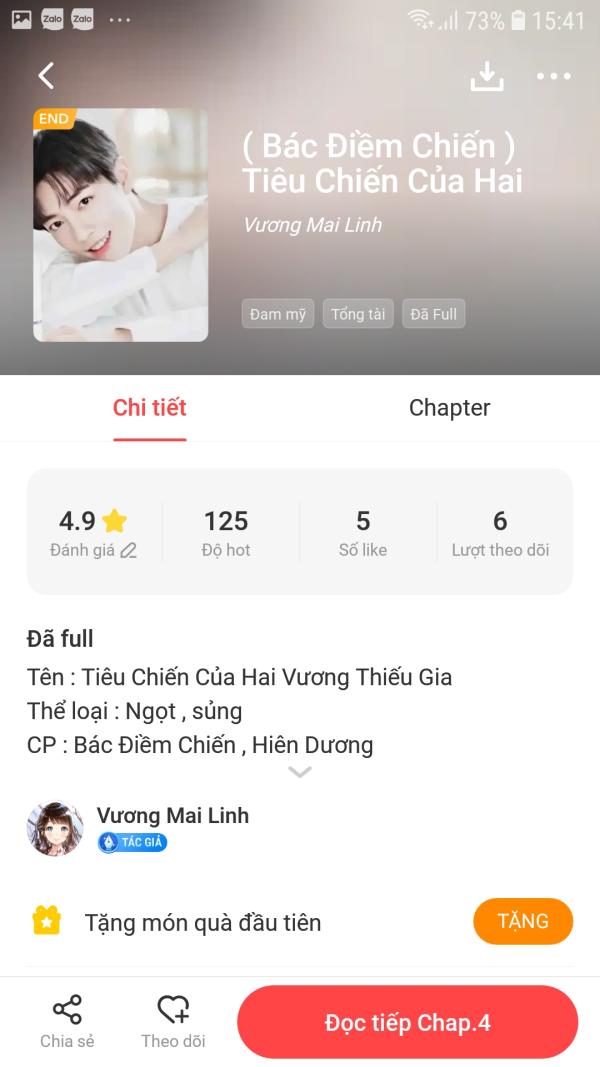Select the Tổng tài genre tag
The height and width of the screenshot is (1067, 600).
358,314
